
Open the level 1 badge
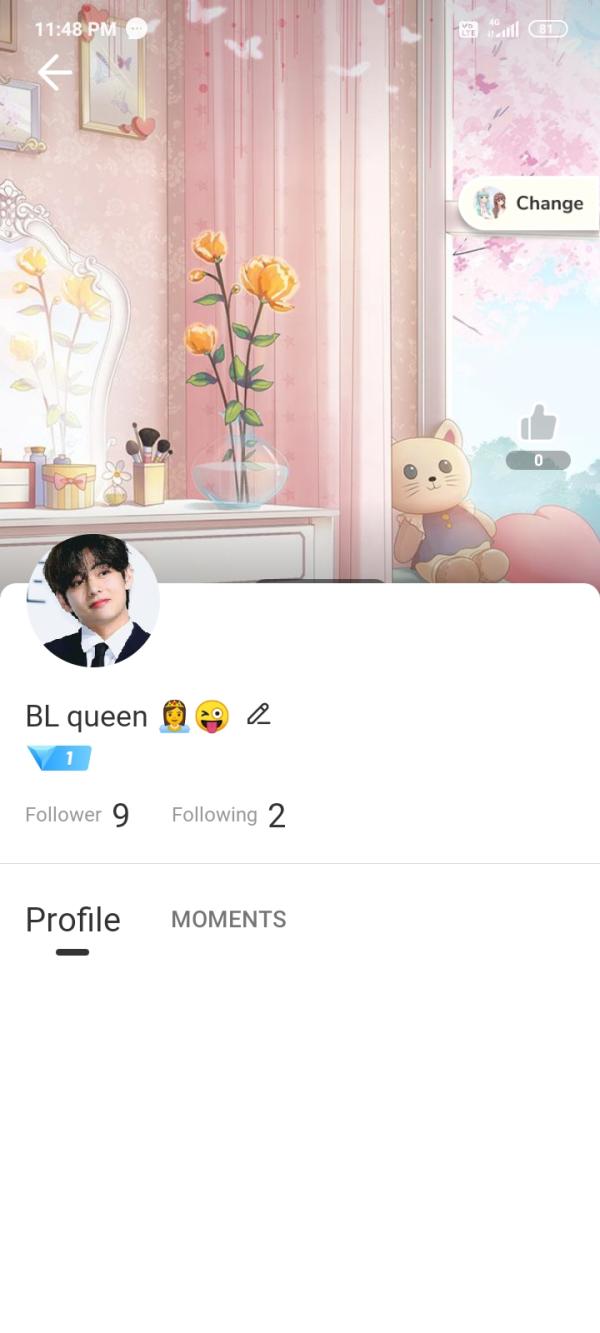[60, 758]
